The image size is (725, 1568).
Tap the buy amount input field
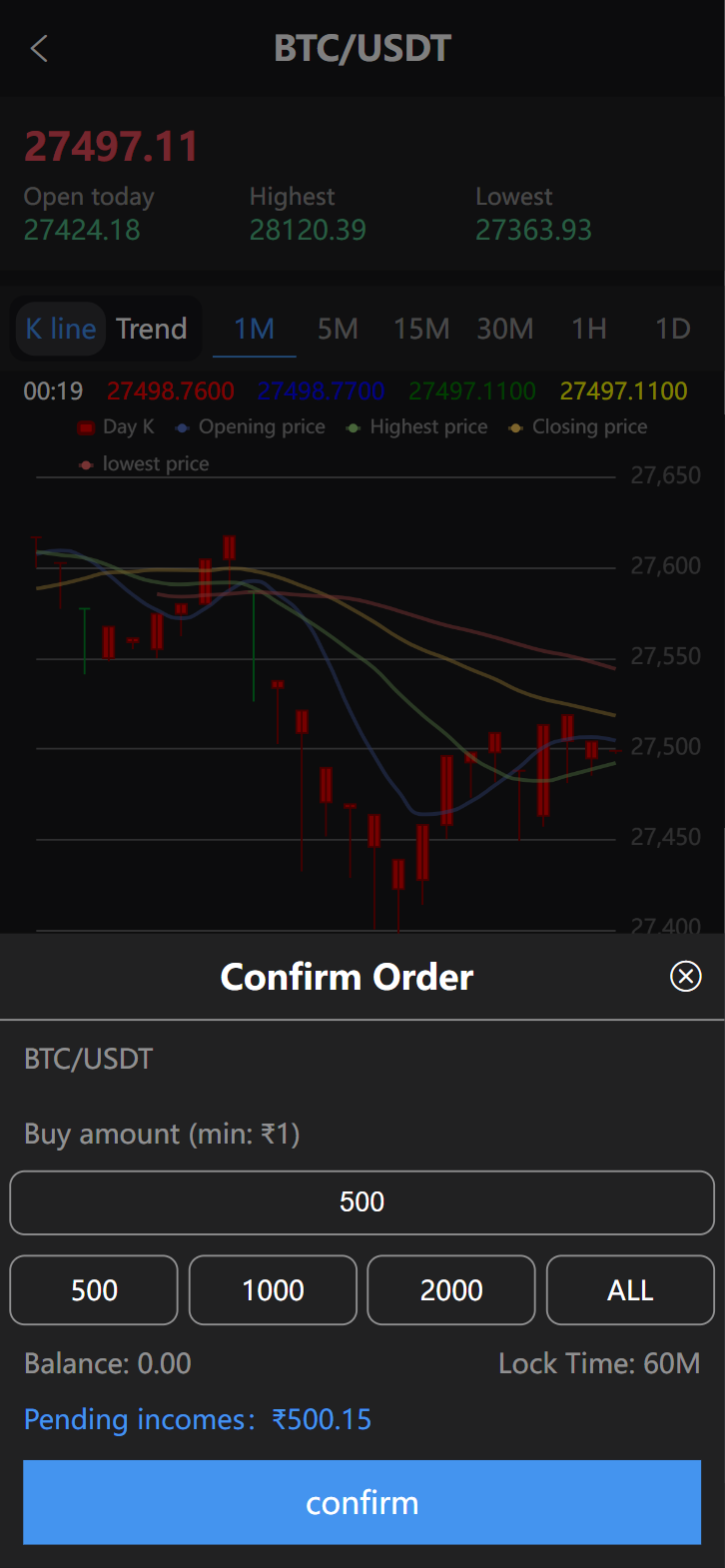pos(362,1201)
